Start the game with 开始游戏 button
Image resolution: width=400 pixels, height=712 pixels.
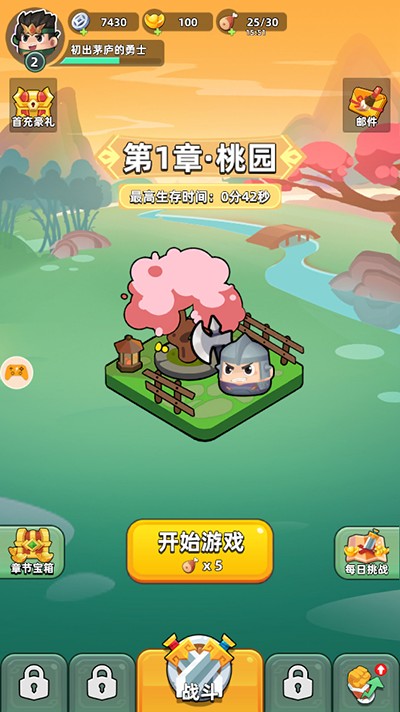pyautogui.click(x=200, y=551)
